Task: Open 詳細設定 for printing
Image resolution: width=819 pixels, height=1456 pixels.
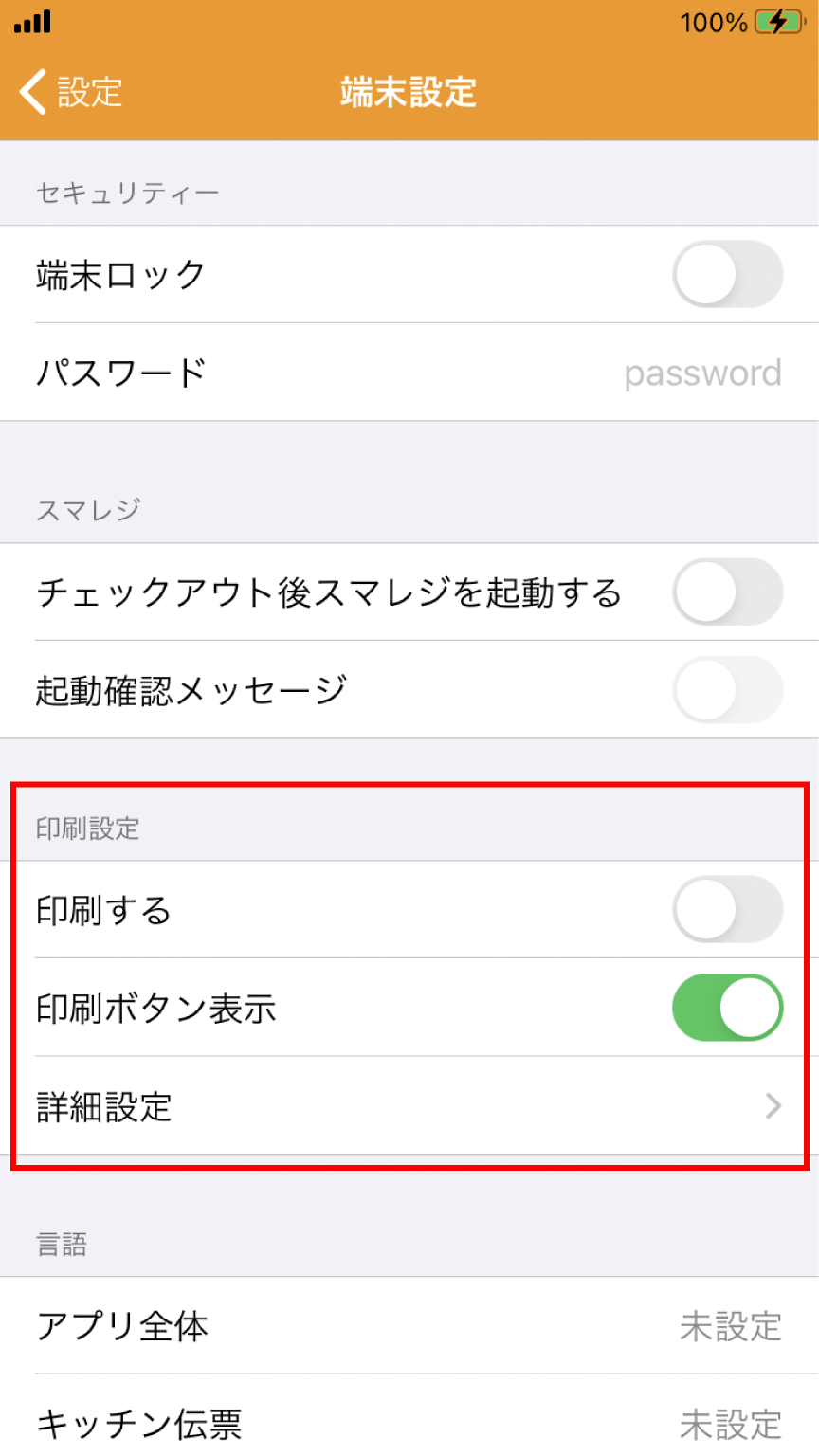Action: click(x=409, y=1105)
